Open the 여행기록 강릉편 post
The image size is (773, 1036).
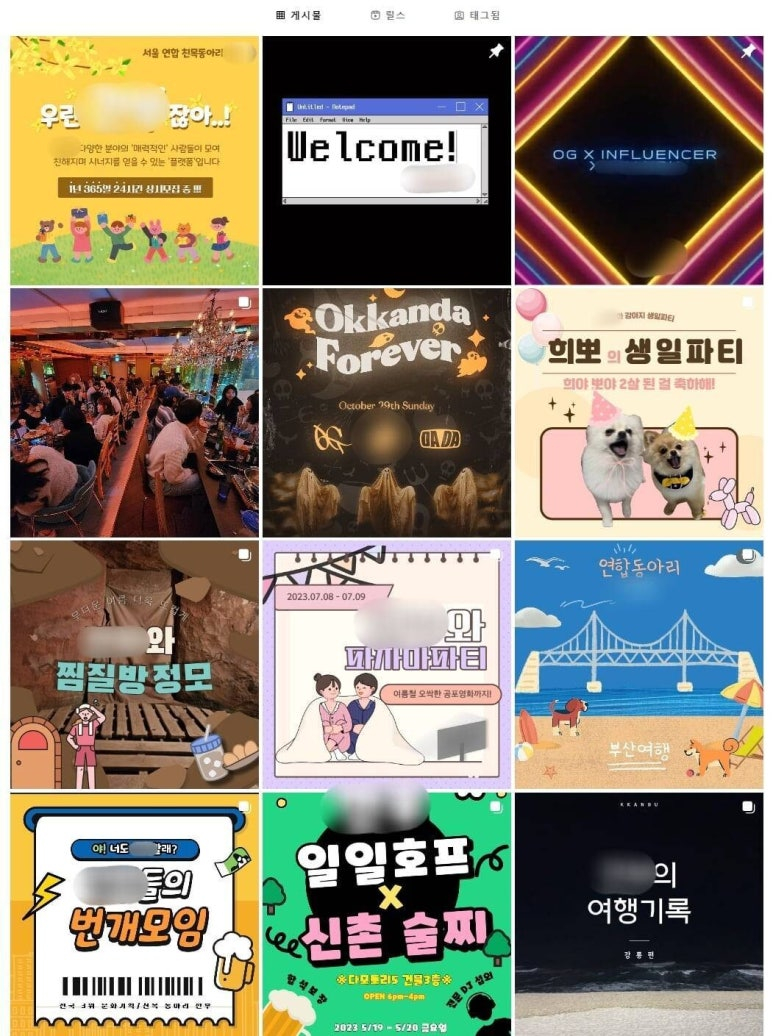tap(638, 915)
